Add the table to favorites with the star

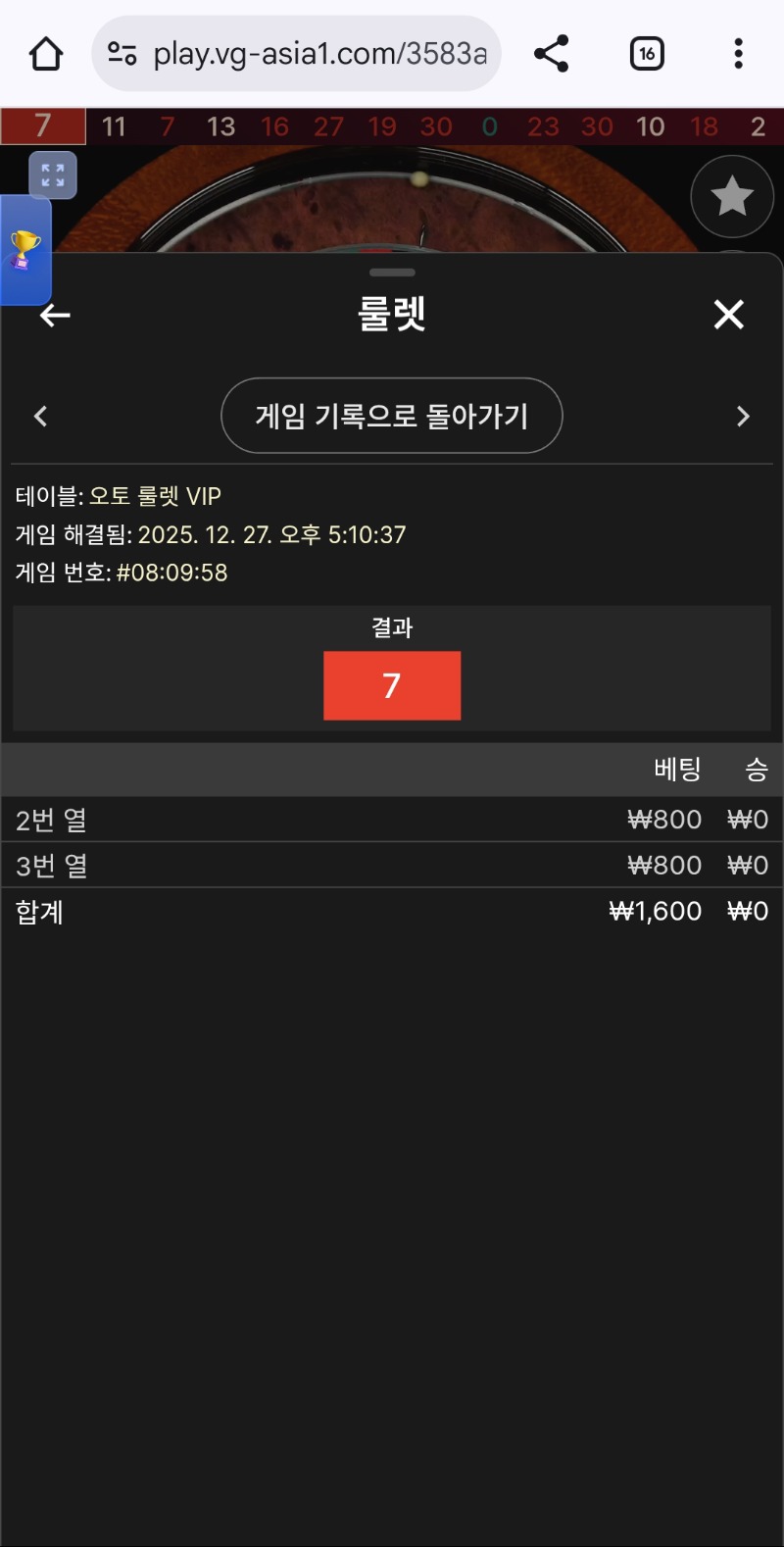(x=732, y=197)
